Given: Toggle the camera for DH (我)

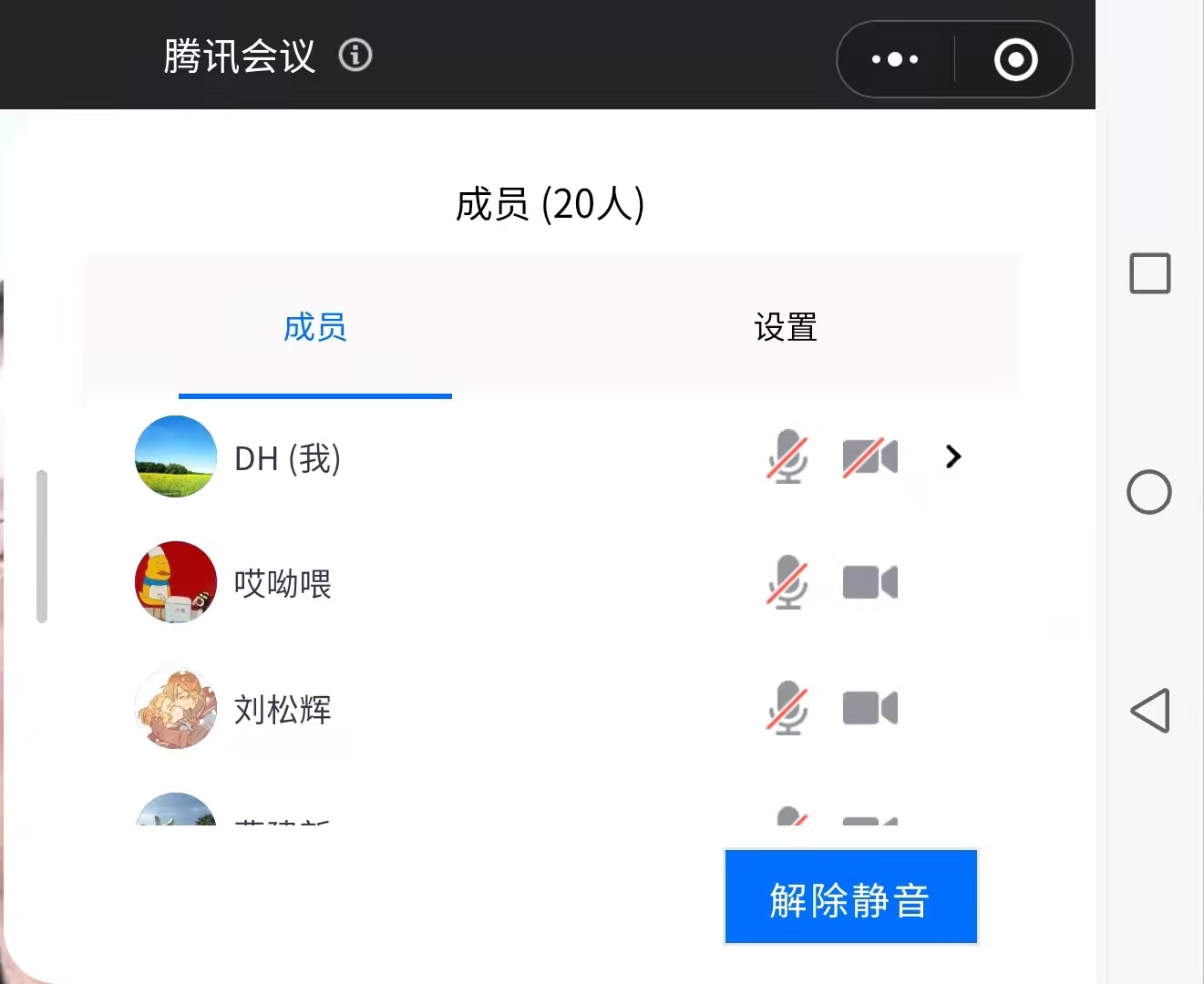Looking at the screenshot, I should coord(870,456).
